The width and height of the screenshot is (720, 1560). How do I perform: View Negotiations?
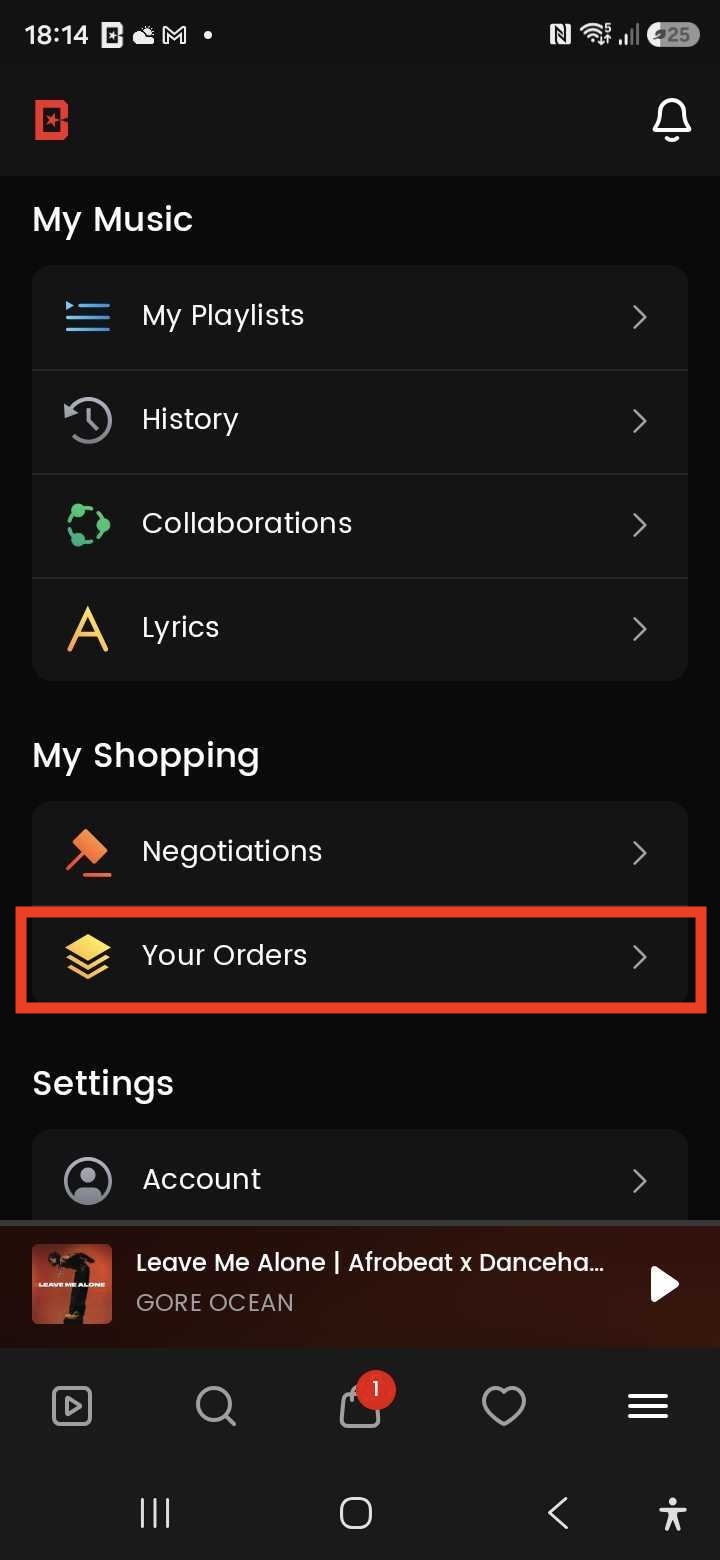360,853
